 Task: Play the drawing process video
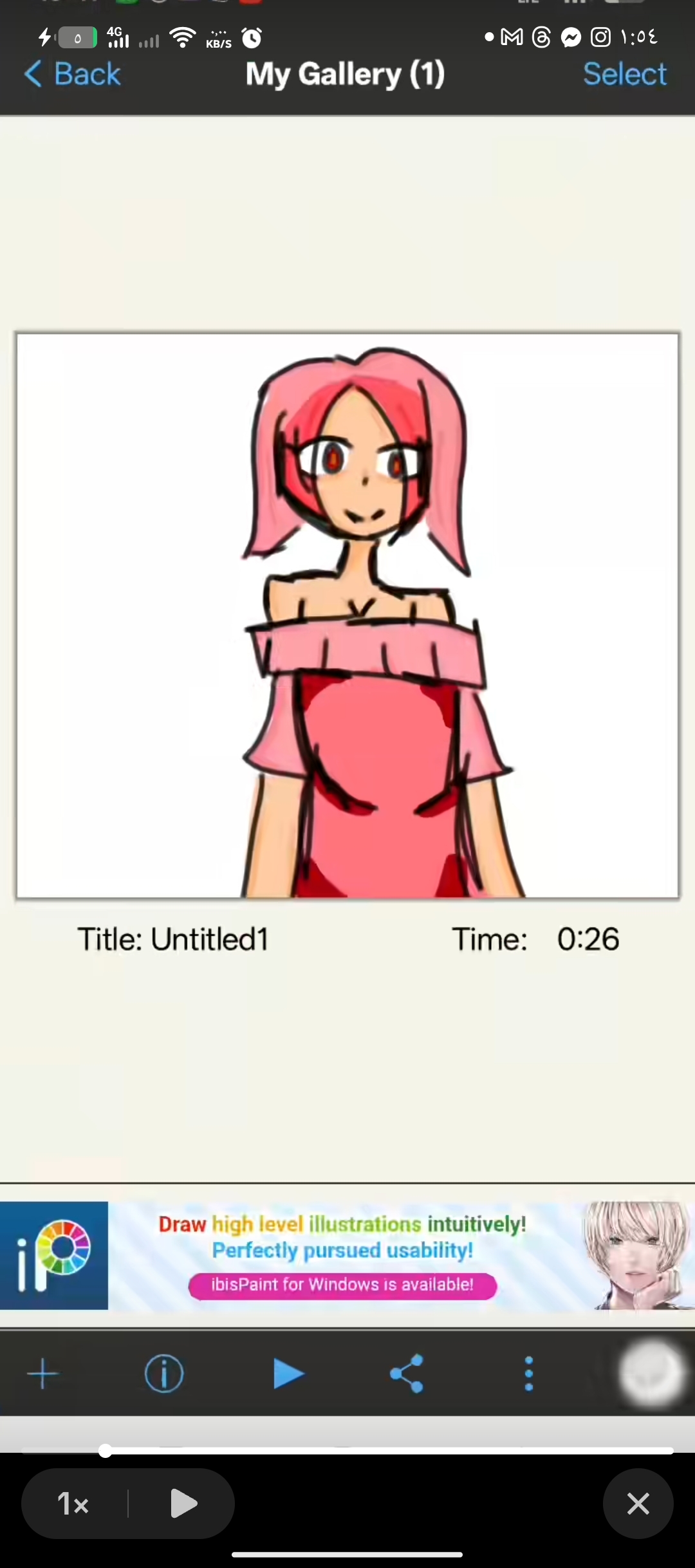click(287, 1374)
